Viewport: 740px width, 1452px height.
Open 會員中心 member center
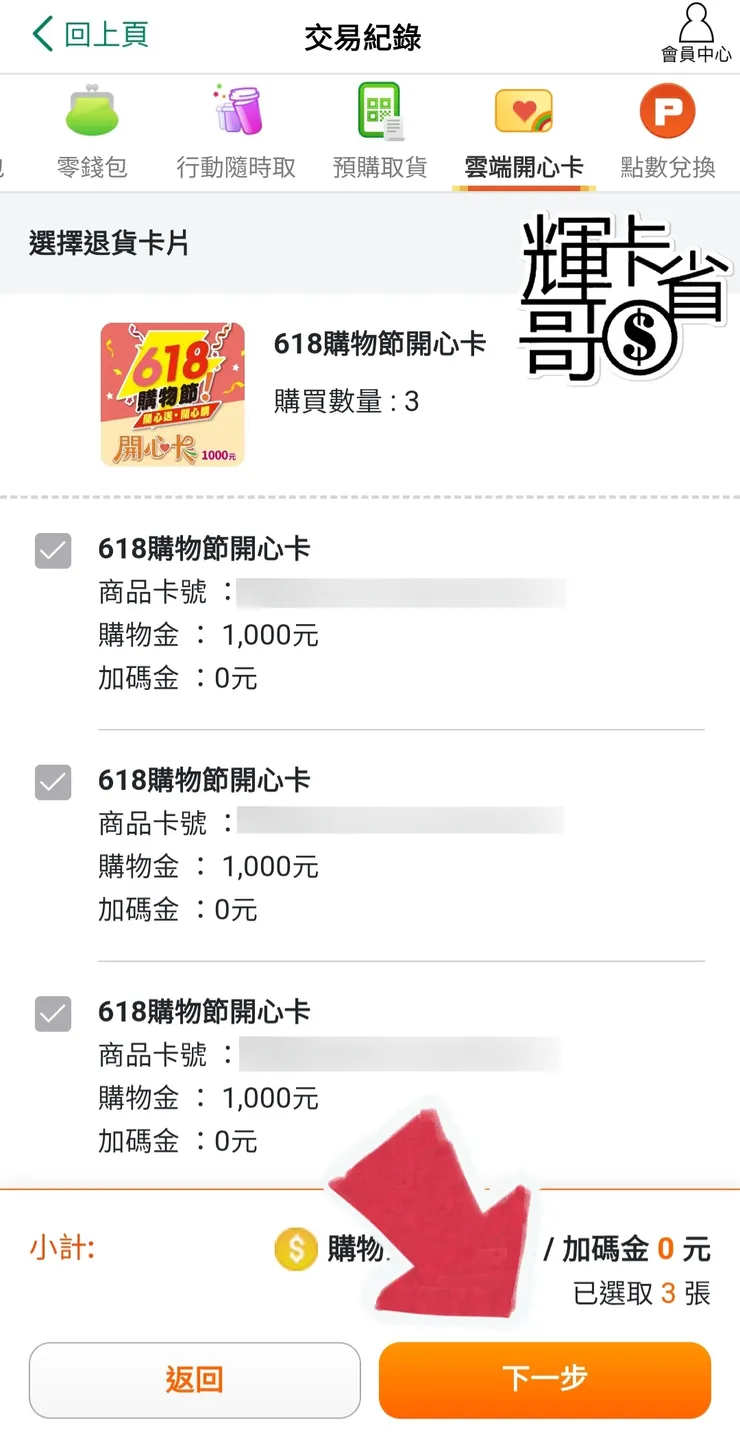click(696, 34)
